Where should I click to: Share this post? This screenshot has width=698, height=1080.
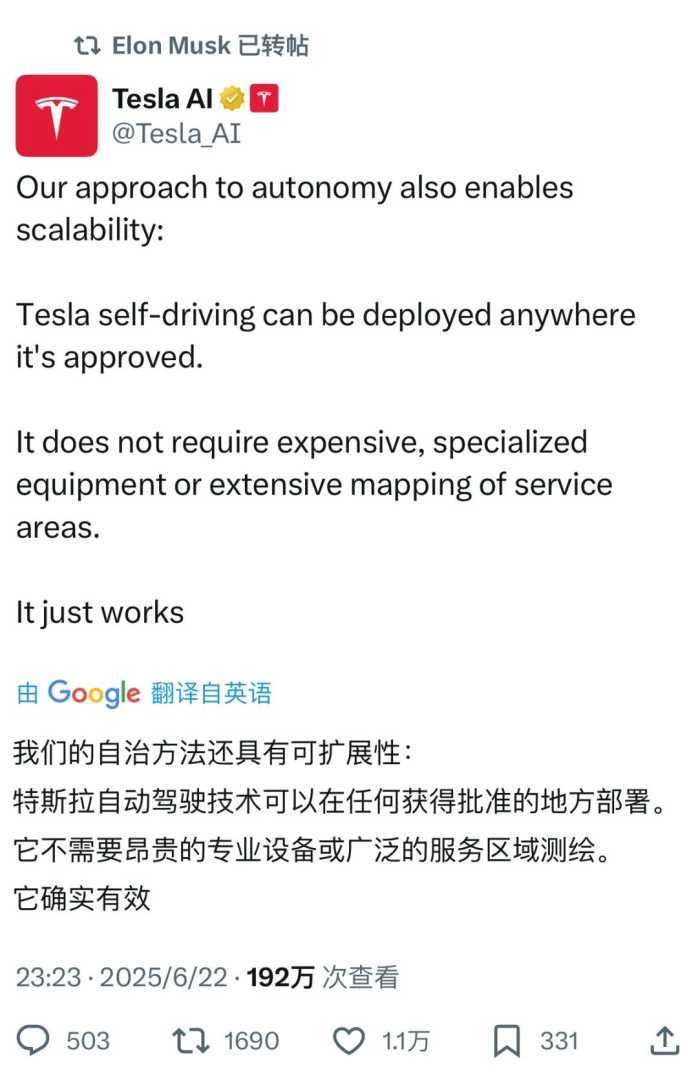click(664, 1041)
